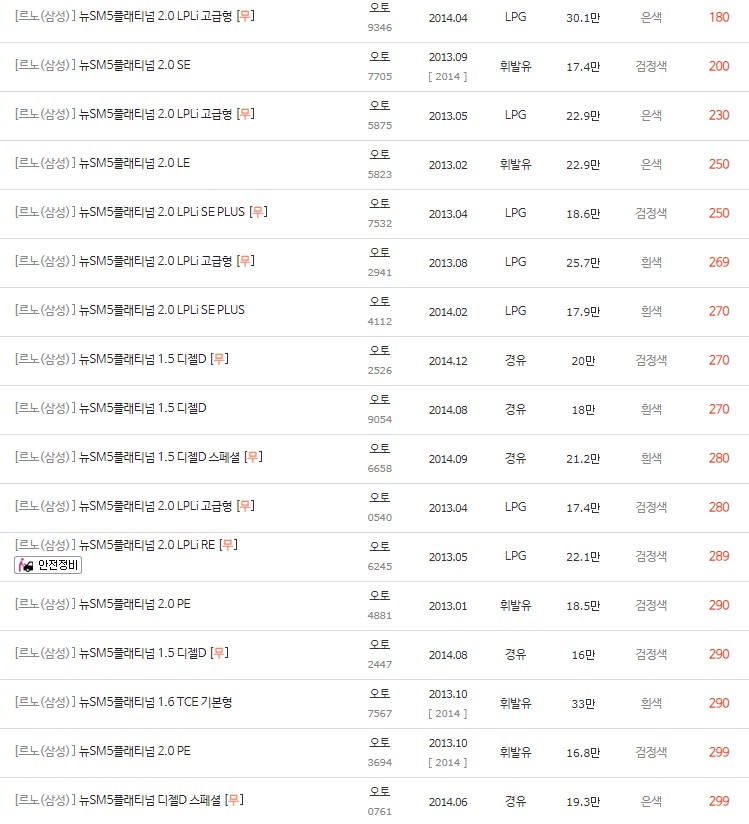Click the [무] badge on the 2014.08 디젤D listing
The width and height of the screenshot is (749, 824).
pyautogui.click(x=217, y=654)
